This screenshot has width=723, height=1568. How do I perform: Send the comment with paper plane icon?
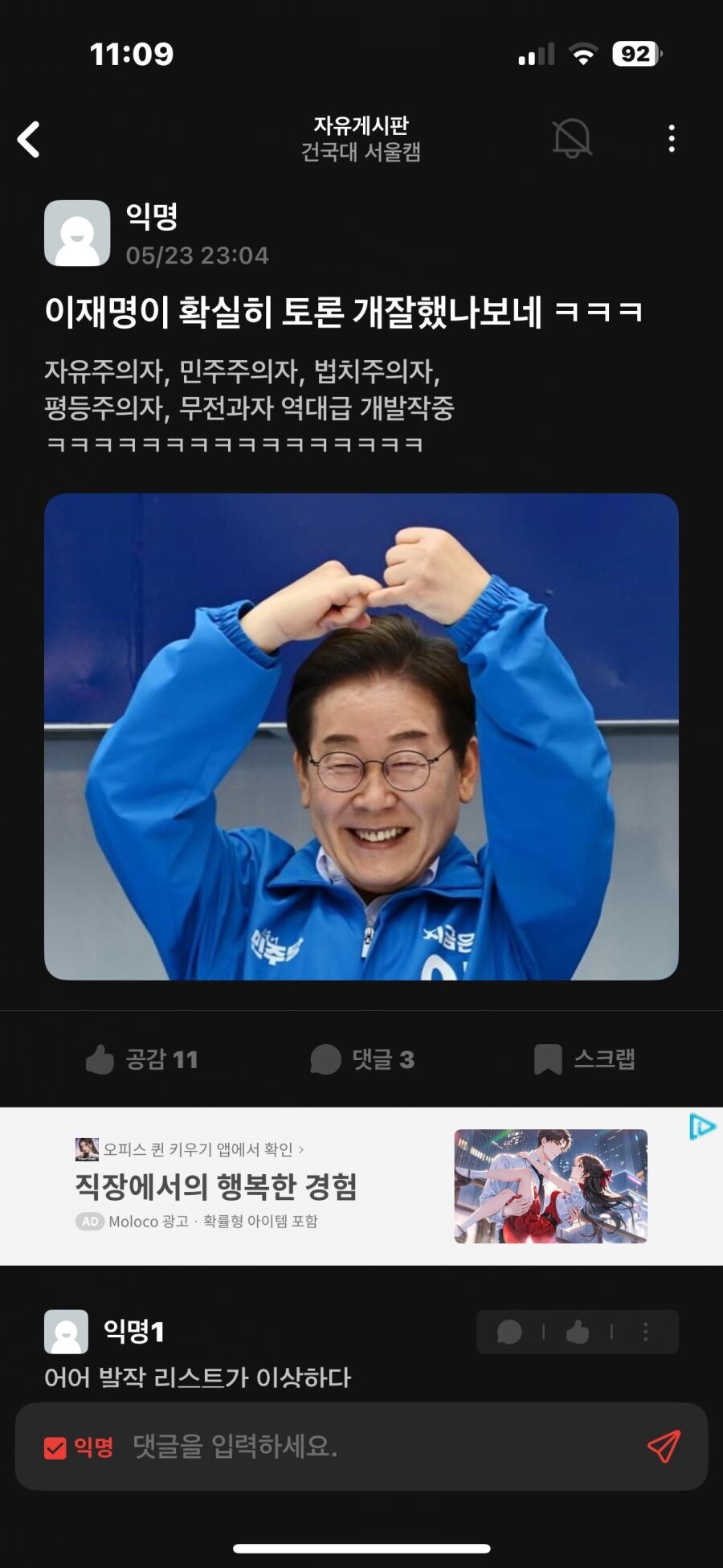pyautogui.click(x=664, y=1447)
